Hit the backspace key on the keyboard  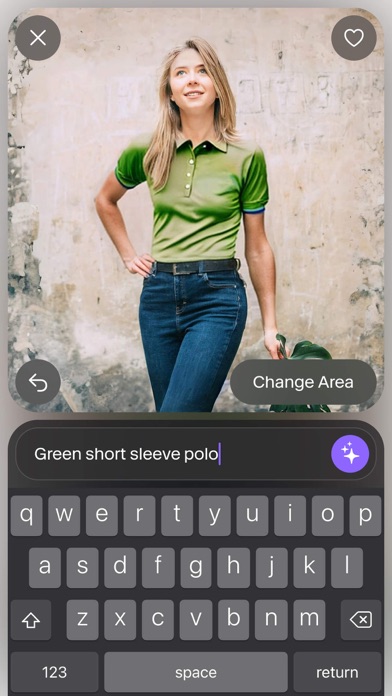[x=361, y=620]
